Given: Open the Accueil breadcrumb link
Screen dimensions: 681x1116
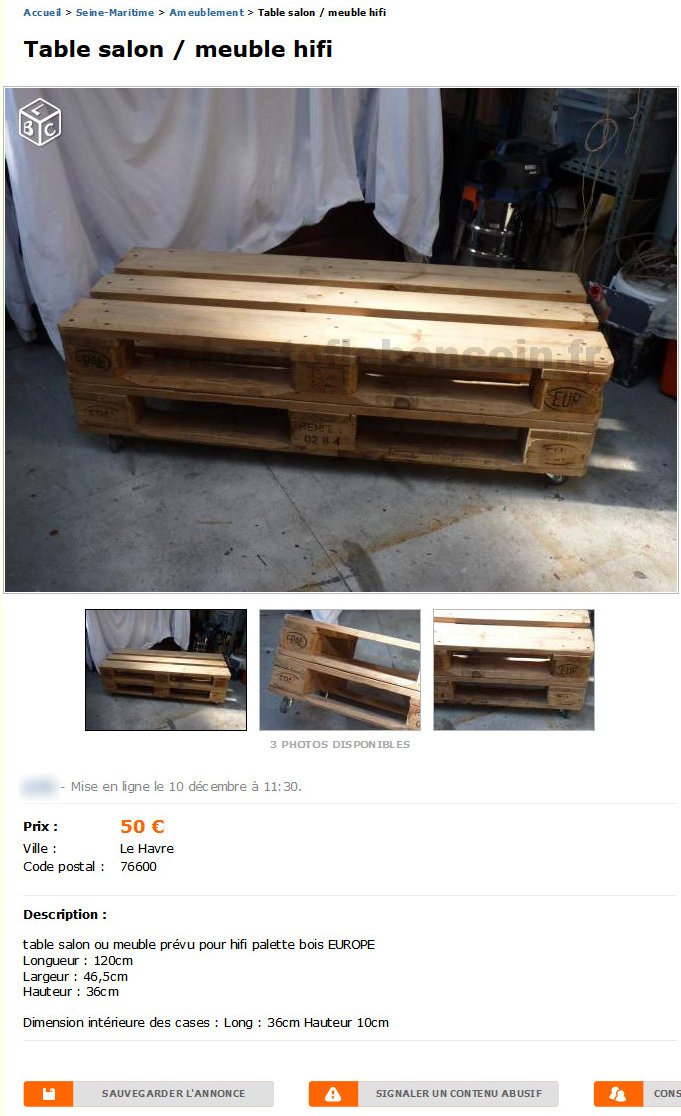Looking at the screenshot, I should pyautogui.click(x=41, y=12).
